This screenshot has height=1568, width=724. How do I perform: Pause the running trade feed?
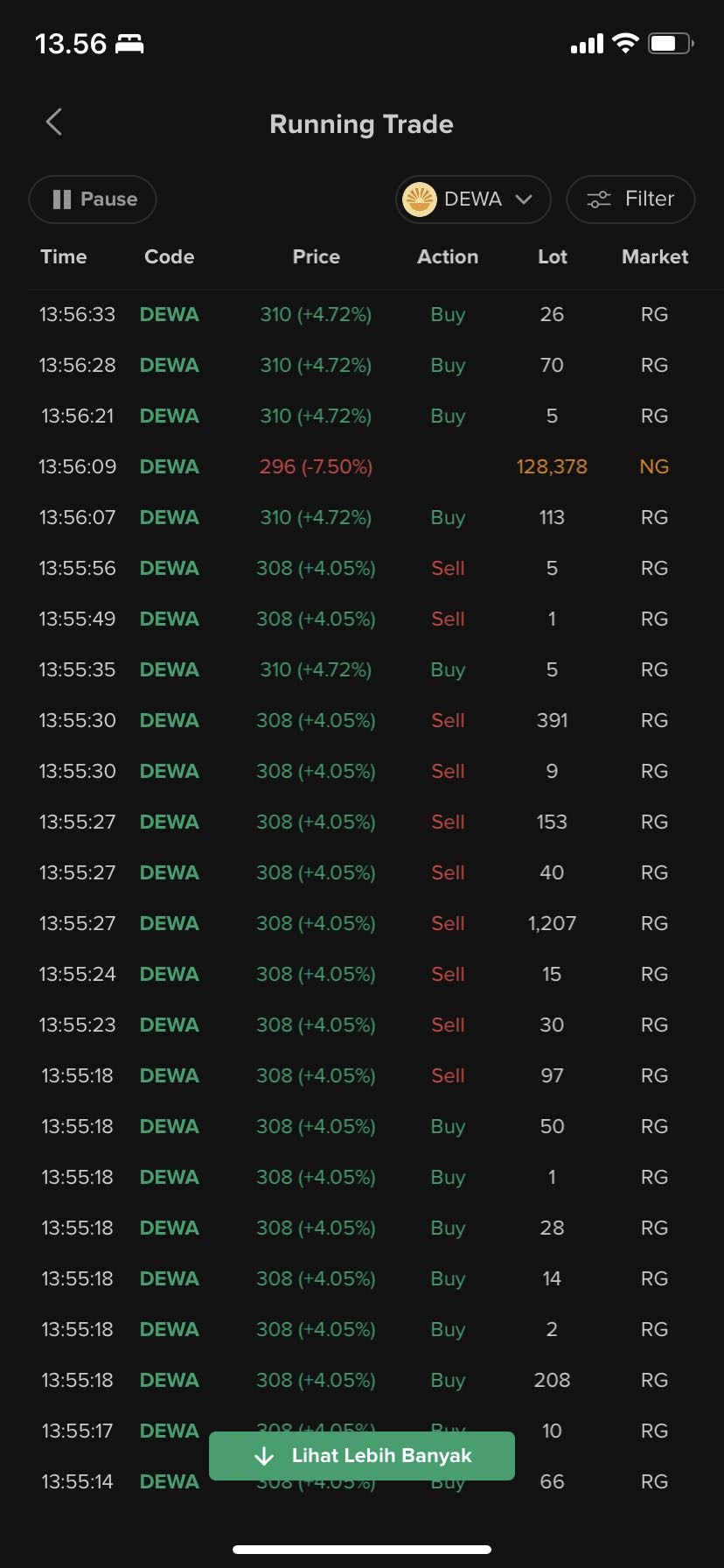(93, 199)
